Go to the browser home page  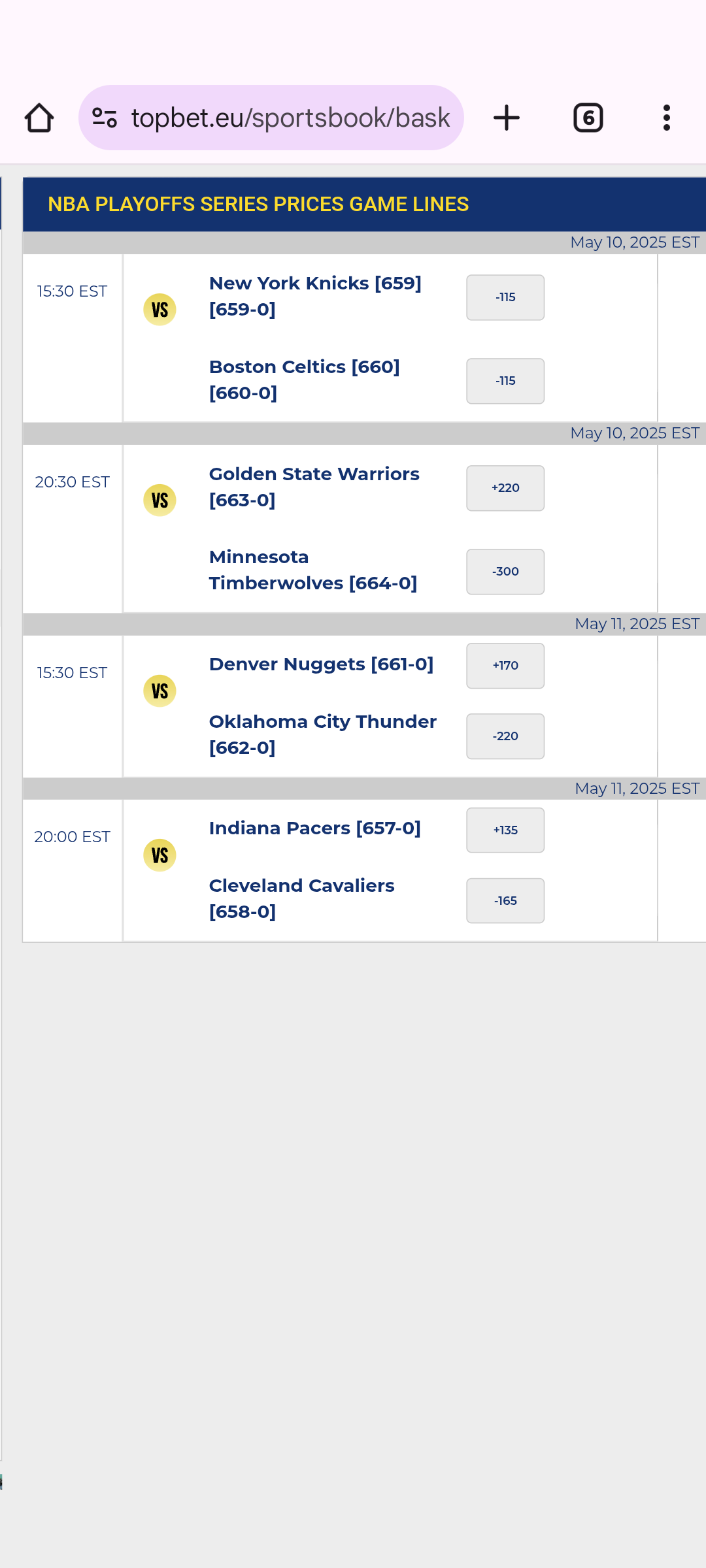pyautogui.click(x=39, y=118)
